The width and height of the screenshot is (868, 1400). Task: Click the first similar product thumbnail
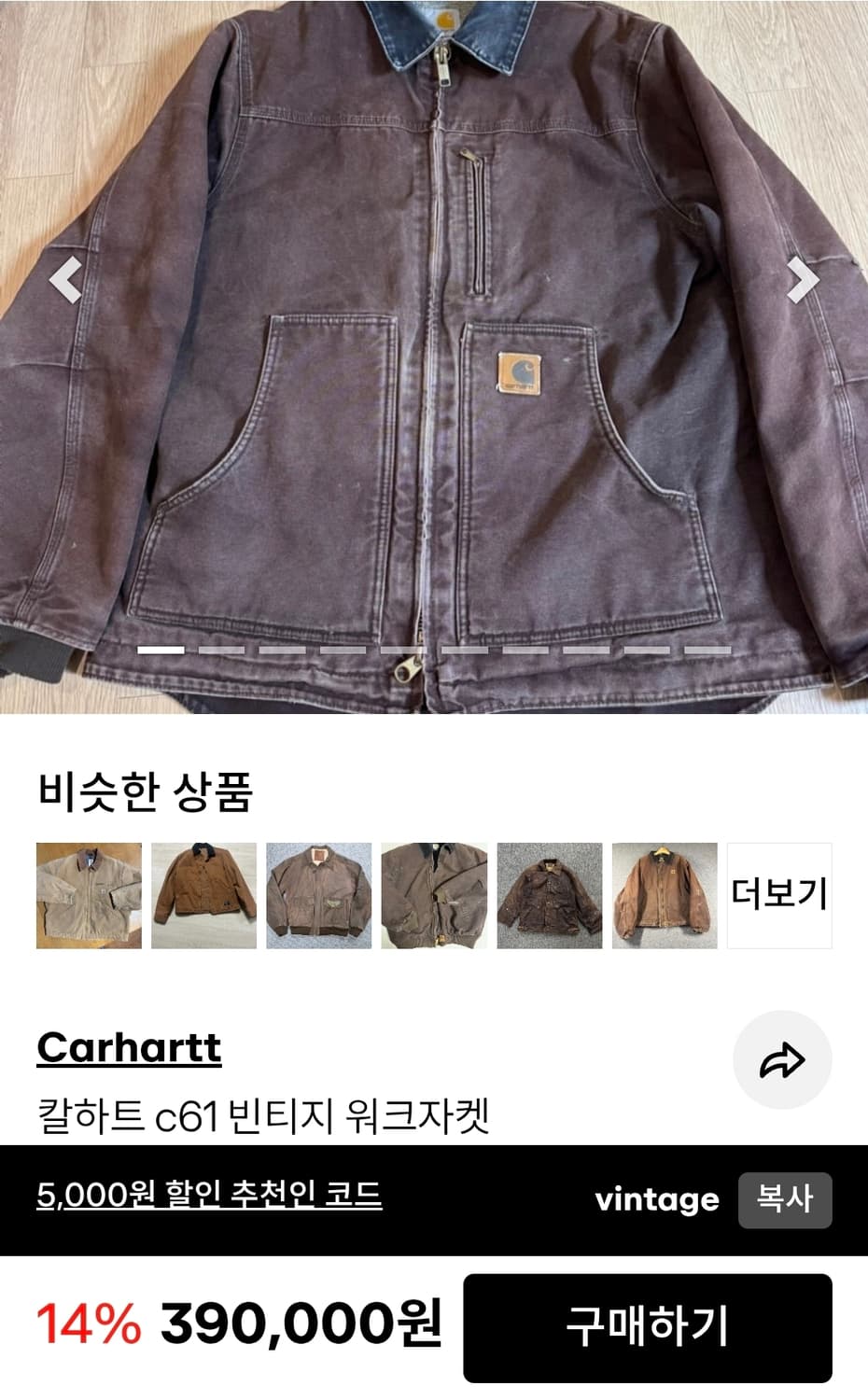point(87,895)
